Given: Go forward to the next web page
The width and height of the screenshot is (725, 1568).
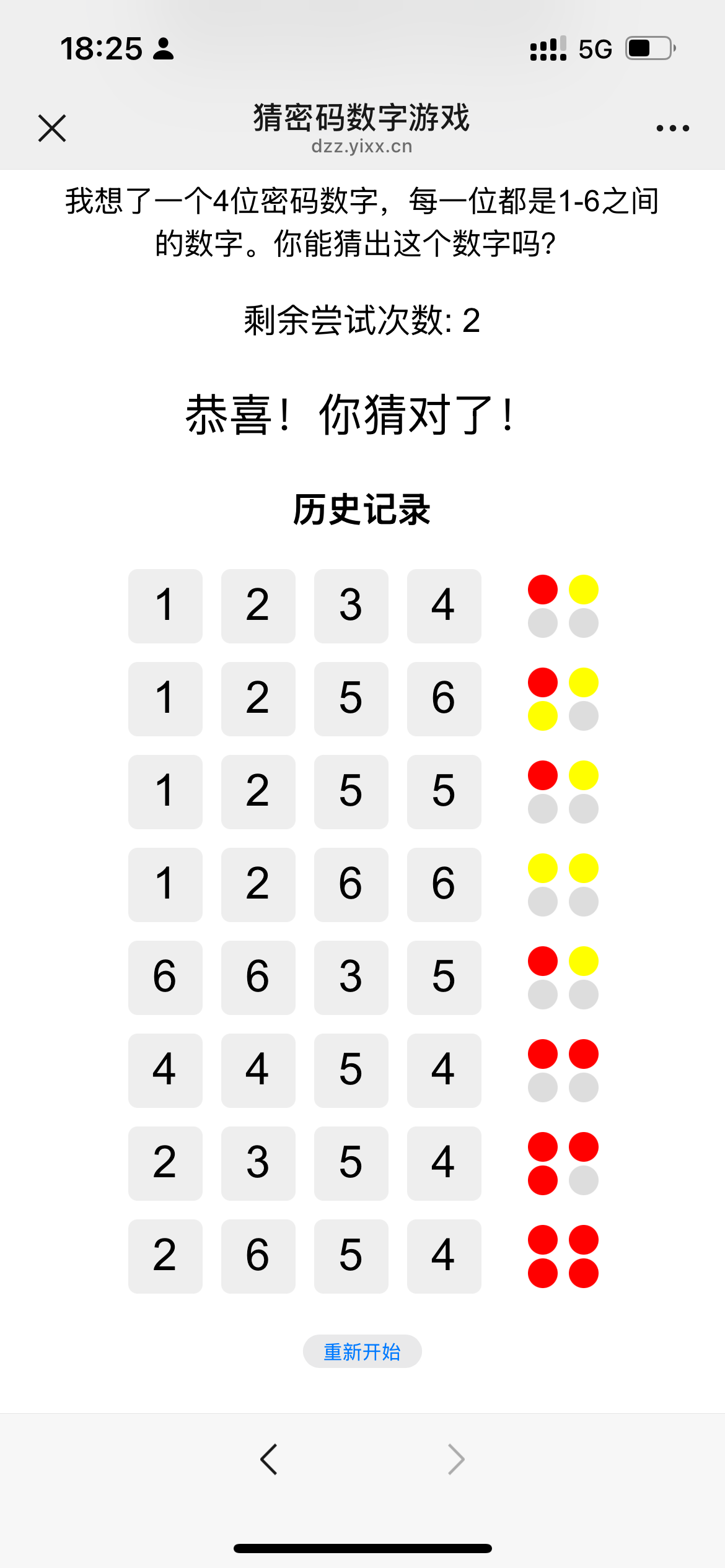Looking at the screenshot, I should click(456, 1460).
